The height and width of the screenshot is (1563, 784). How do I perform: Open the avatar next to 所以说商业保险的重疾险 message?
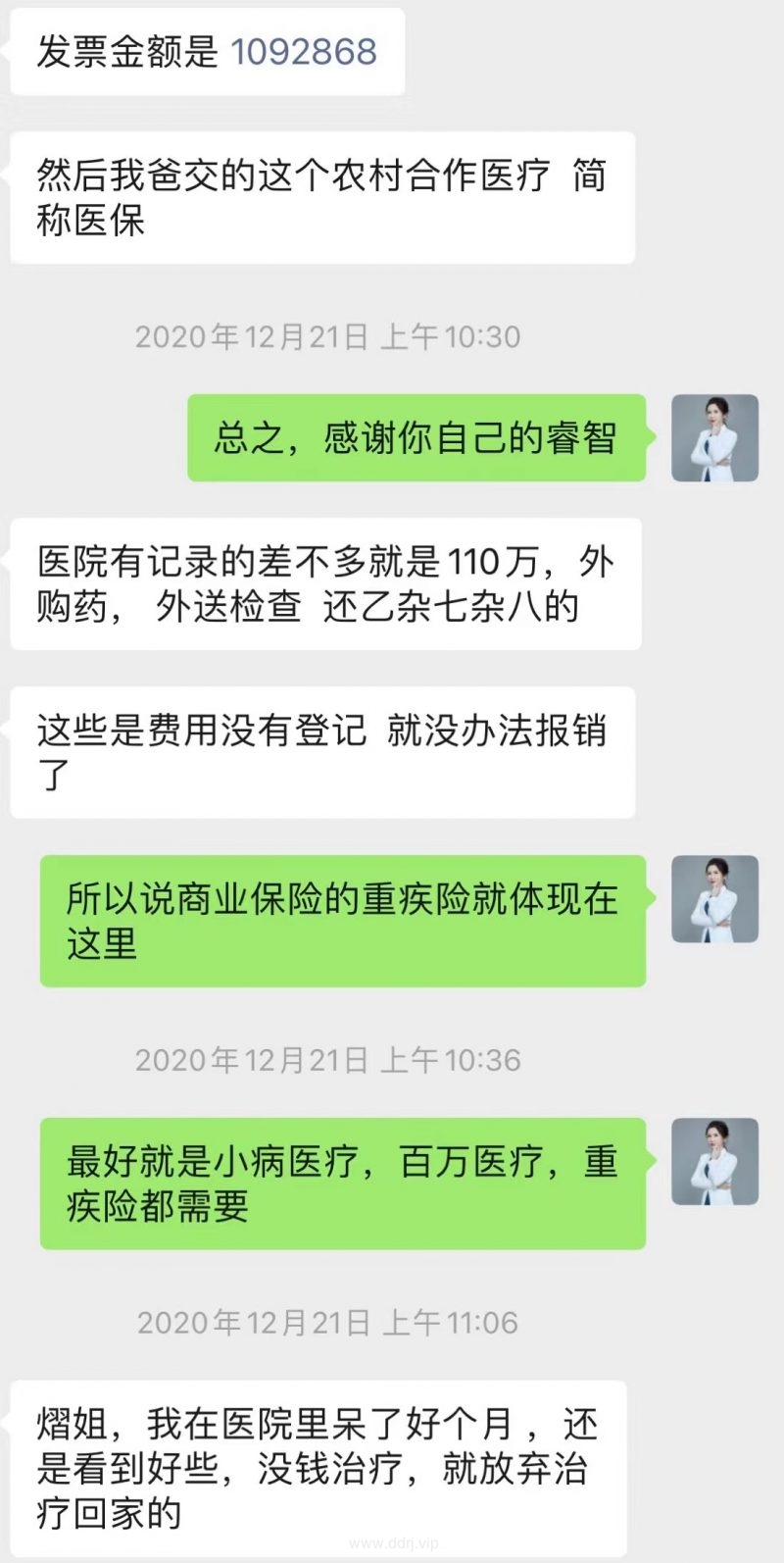pyautogui.click(x=714, y=899)
